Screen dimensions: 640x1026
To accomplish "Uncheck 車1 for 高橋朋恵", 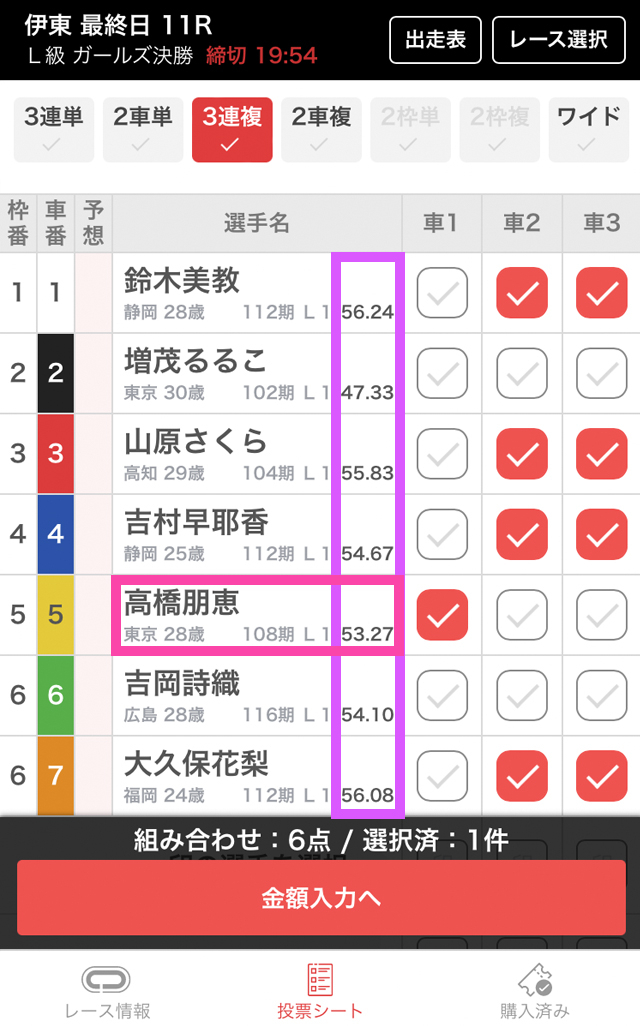I will tap(442, 615).
